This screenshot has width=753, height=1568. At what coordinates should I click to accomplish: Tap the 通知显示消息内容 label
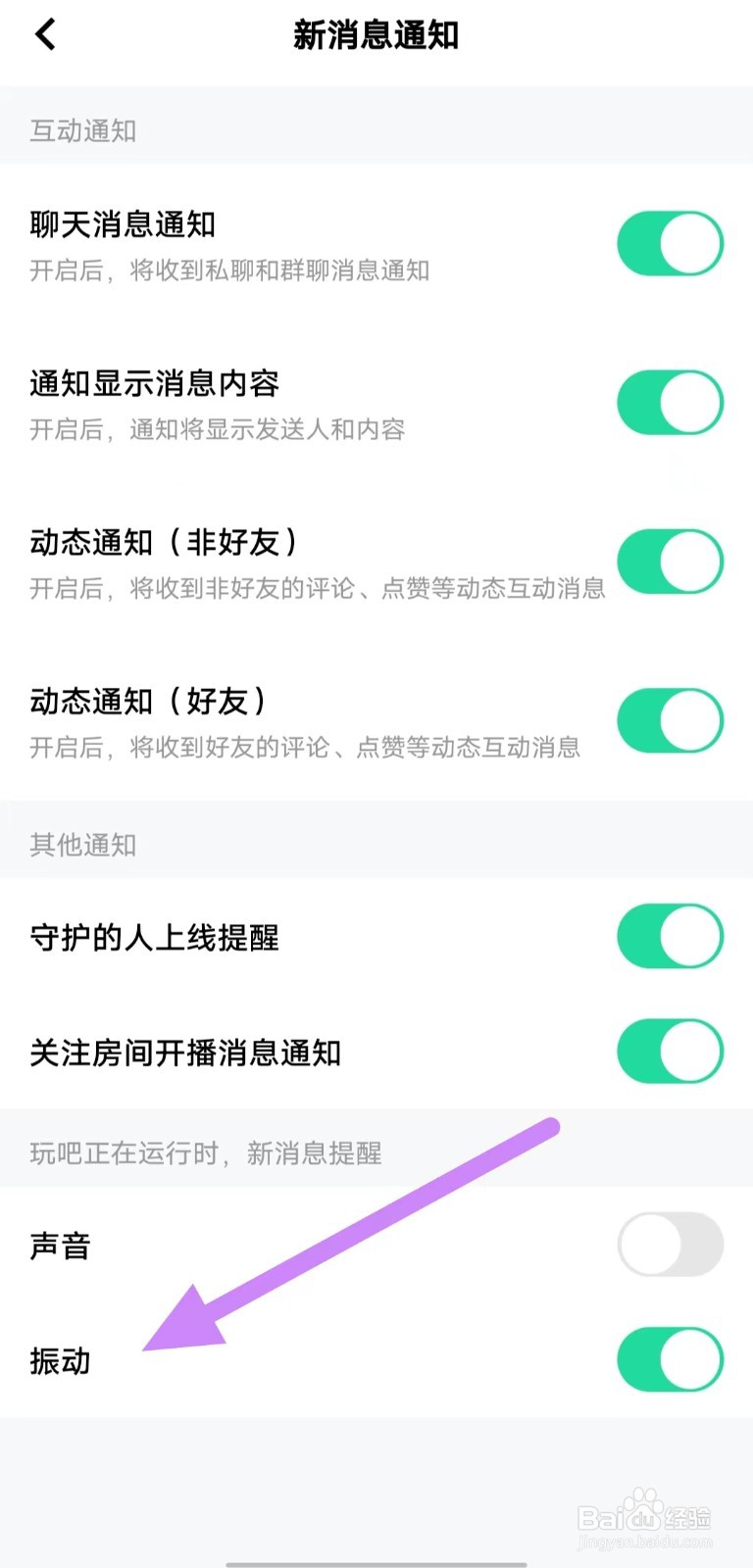pos(153,385)
